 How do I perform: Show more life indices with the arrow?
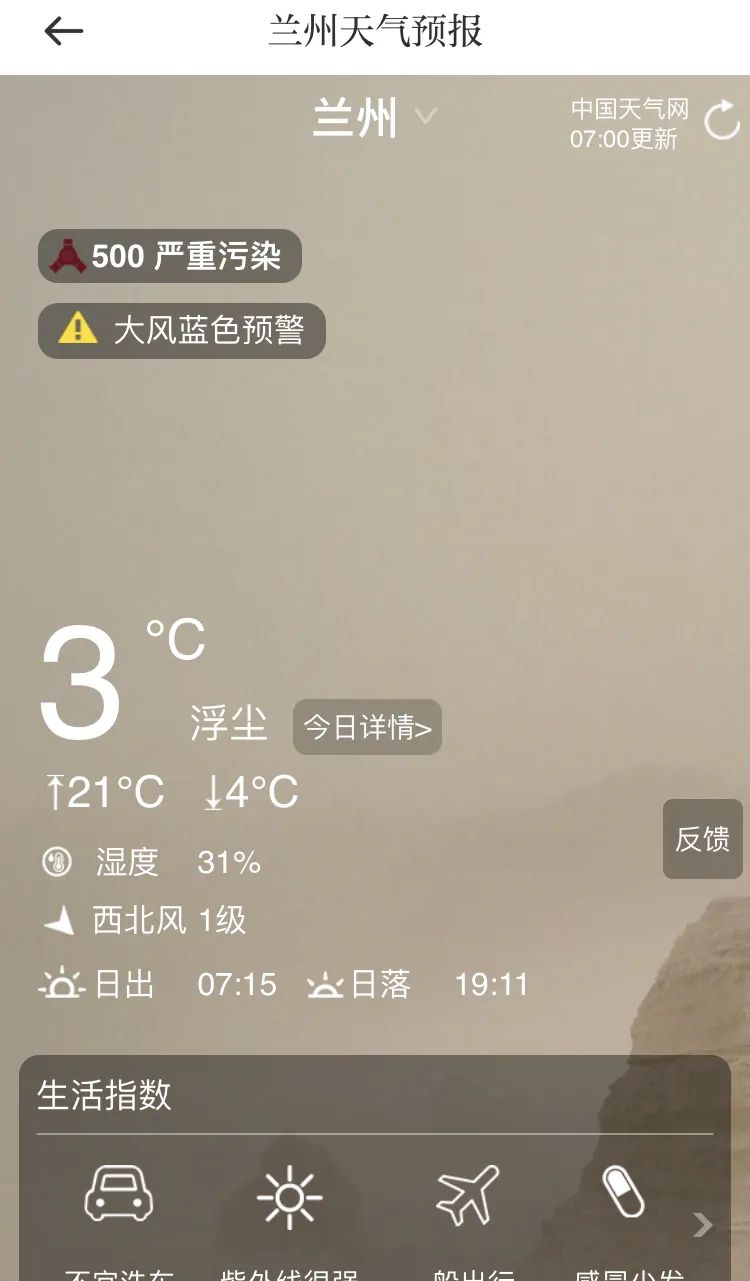point(703,1224)
